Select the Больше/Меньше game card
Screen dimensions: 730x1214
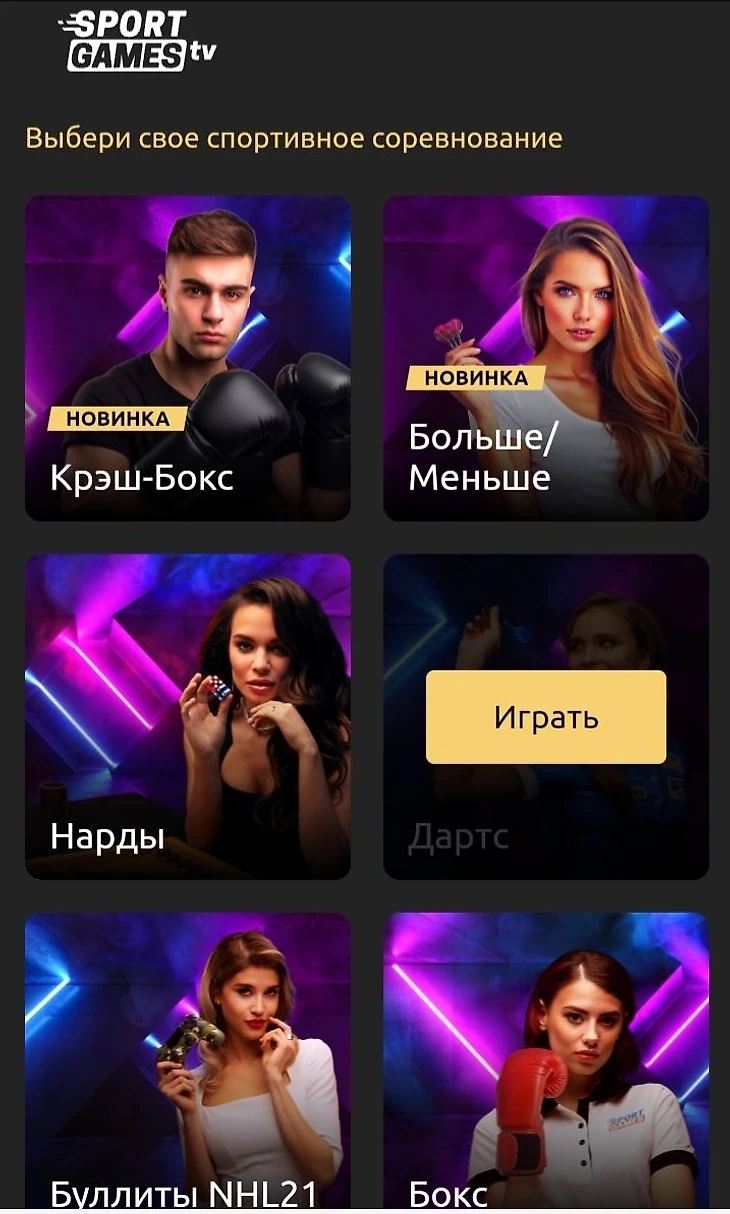point(546,358)
